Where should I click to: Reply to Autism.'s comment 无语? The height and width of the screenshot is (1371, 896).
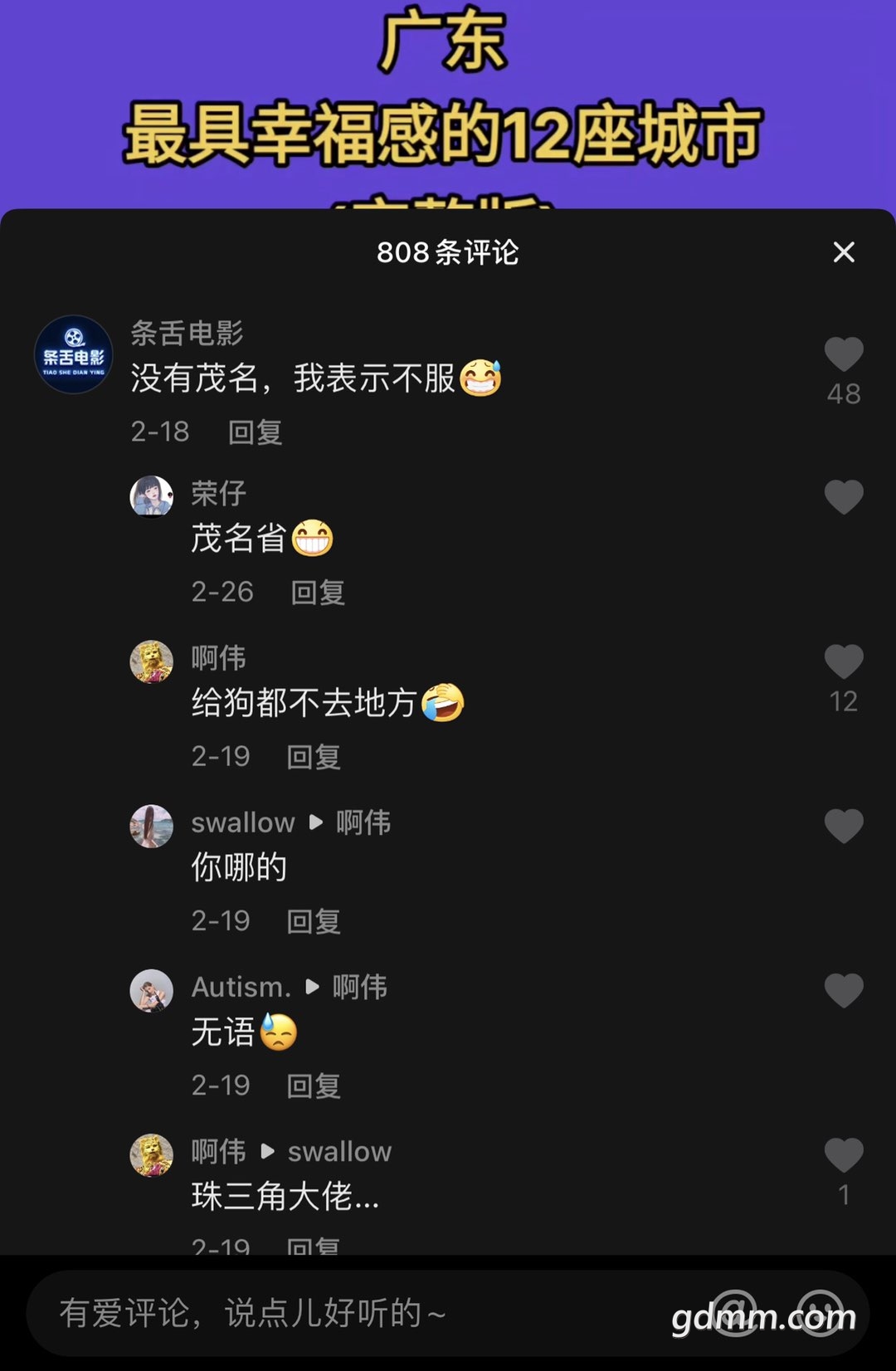[314, 1086]
